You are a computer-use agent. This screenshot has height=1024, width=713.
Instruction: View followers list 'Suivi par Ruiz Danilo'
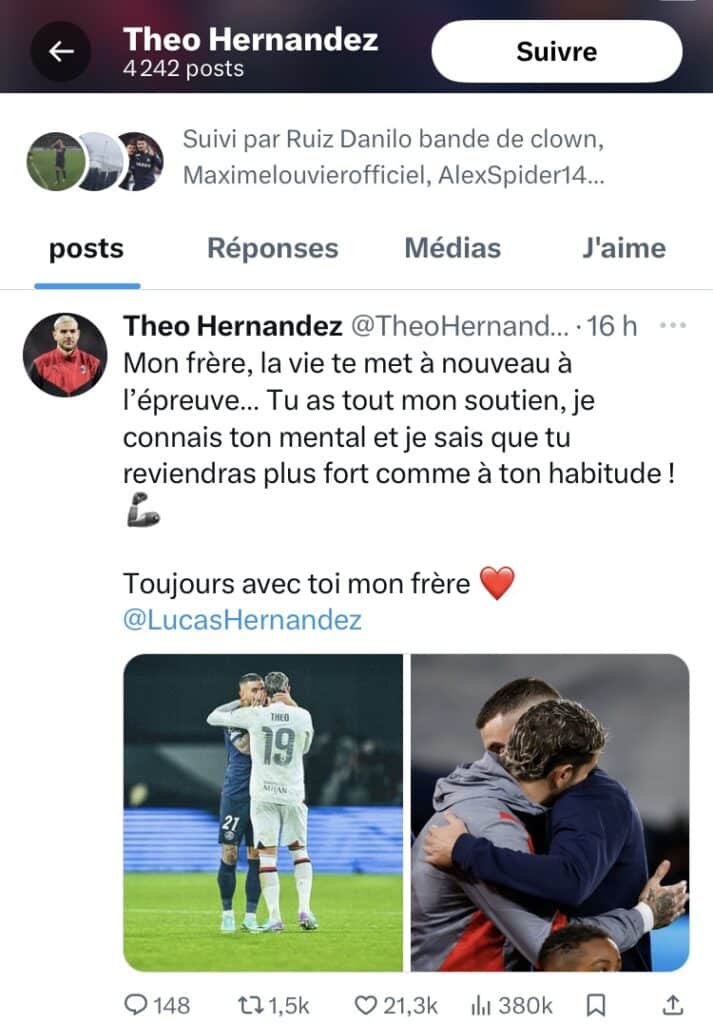click(x=394, y=157)
